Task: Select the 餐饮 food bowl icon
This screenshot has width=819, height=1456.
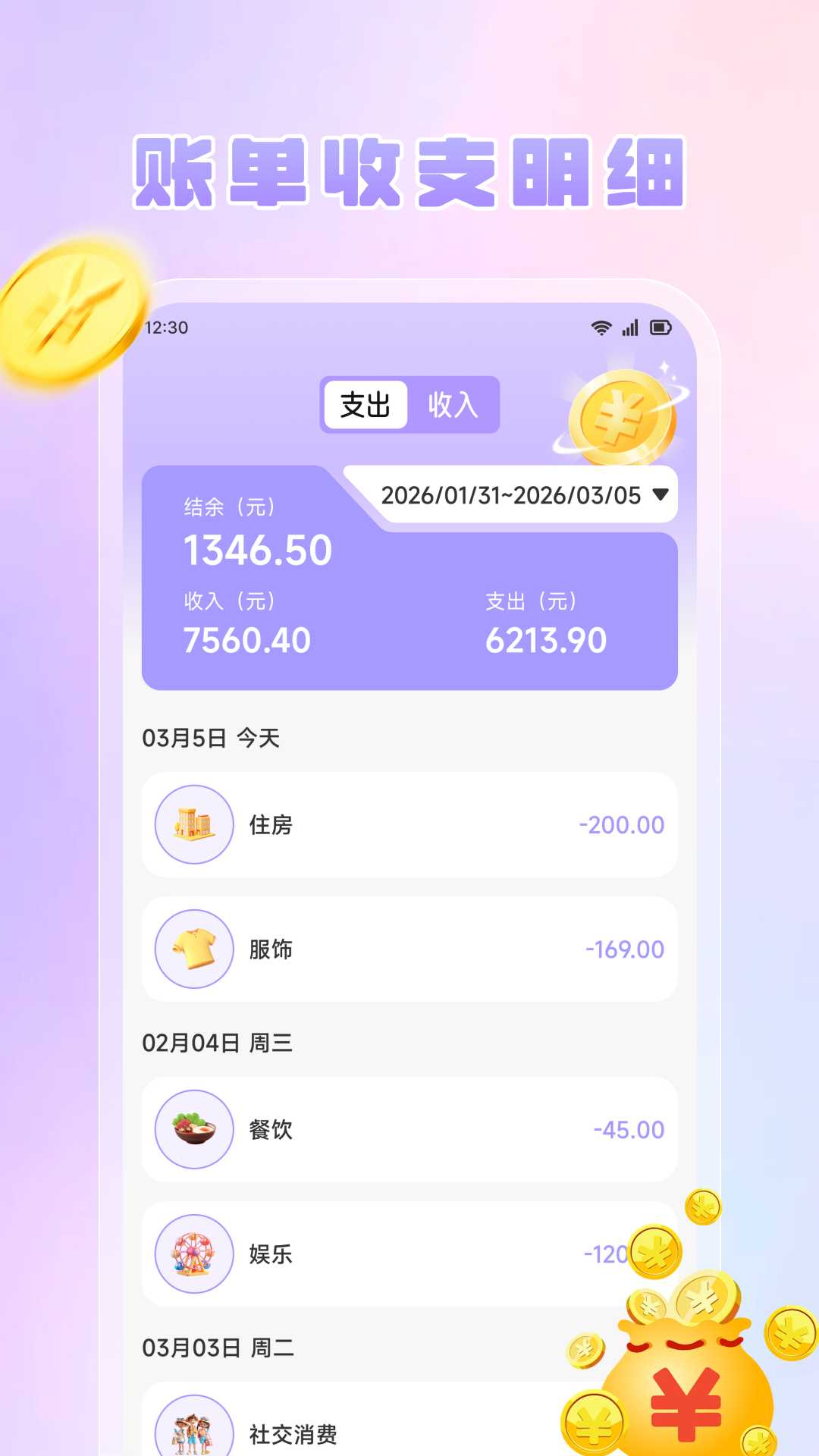Action: 192,1128
